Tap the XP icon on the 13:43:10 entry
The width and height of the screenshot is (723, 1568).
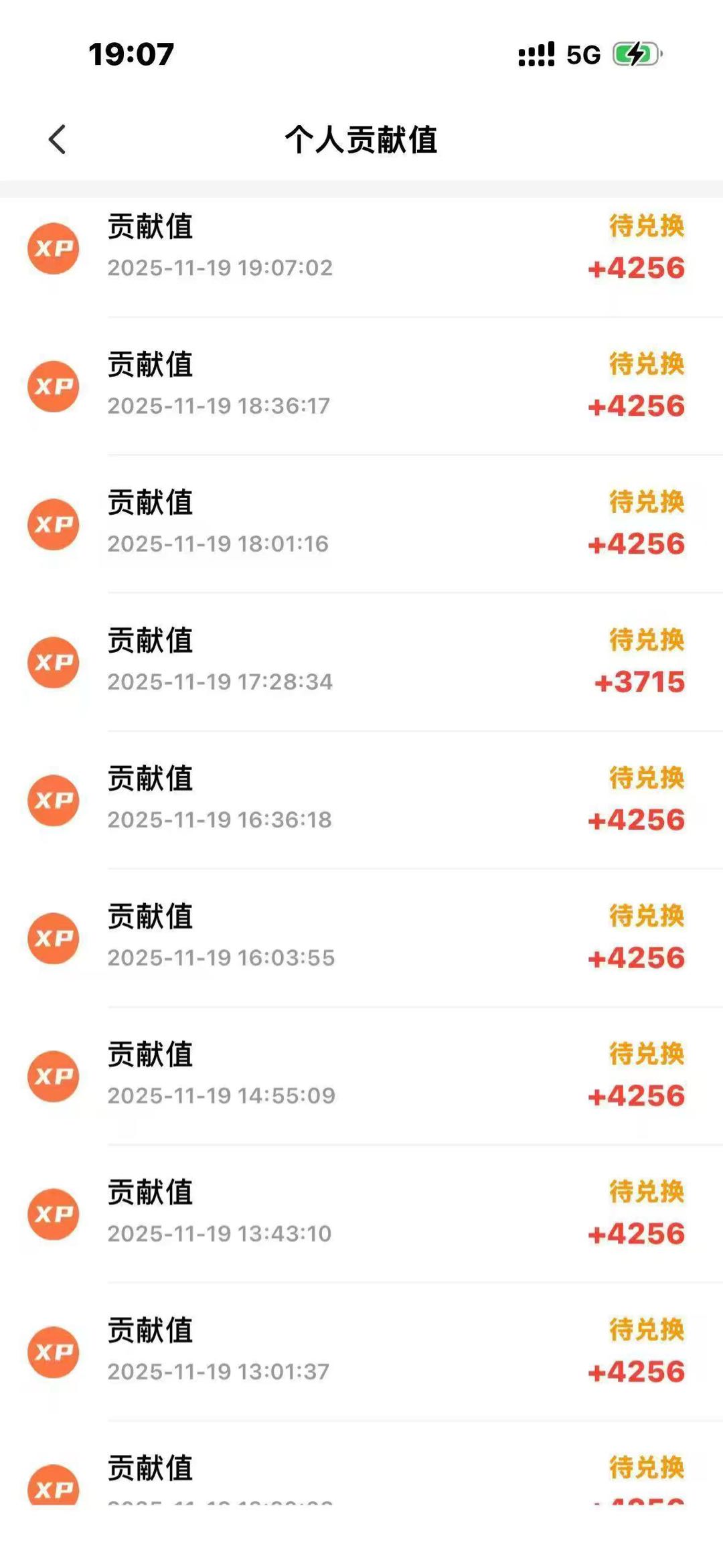(x=54, y=1214)
